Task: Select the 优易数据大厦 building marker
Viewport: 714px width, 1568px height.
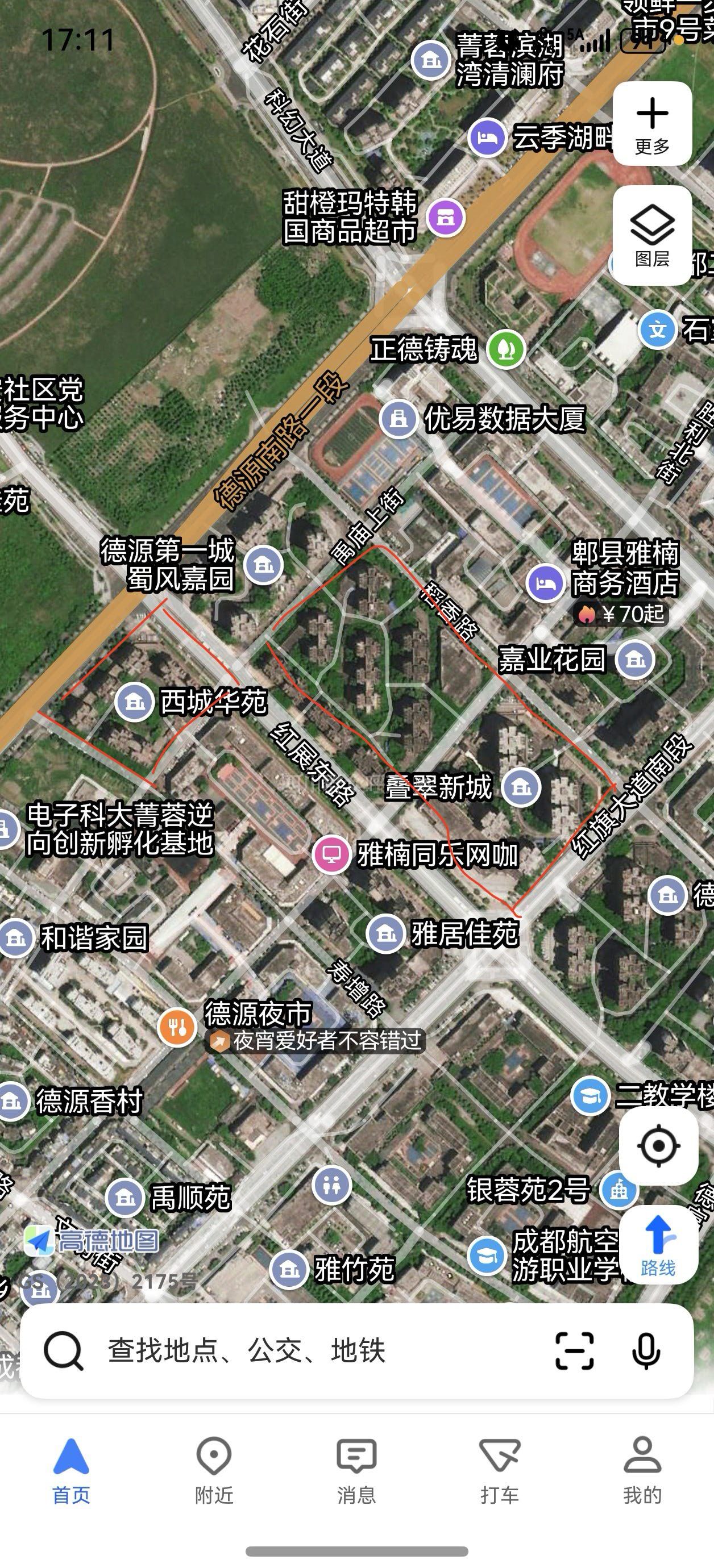Action: [x=398, y=418]
